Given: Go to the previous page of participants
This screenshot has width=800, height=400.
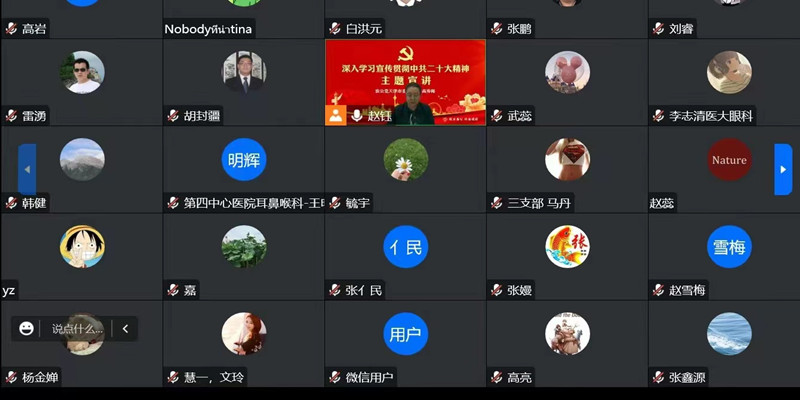Looking at the screenshot, I should tap(27, 170).
